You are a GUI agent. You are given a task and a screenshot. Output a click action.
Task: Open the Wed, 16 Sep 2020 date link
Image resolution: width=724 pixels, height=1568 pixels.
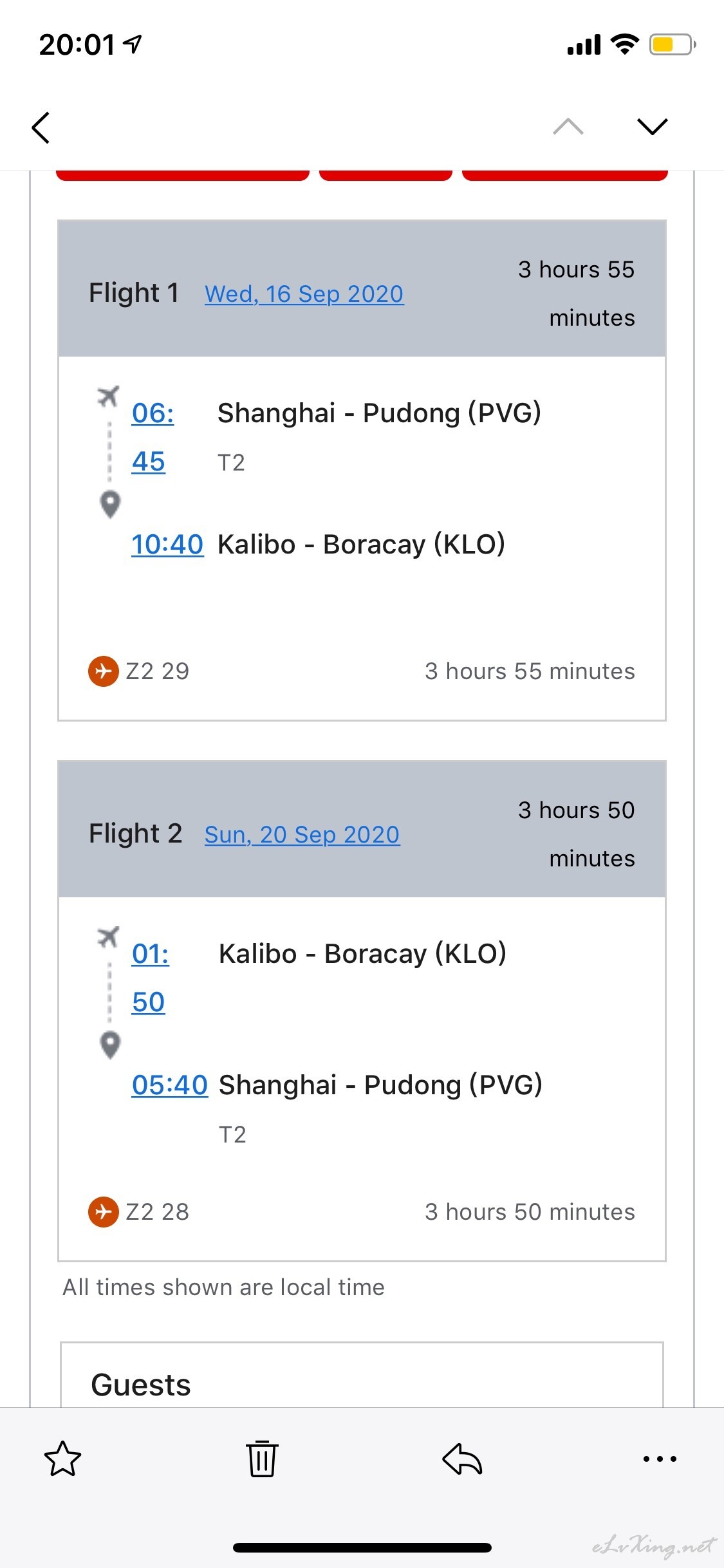304,294
